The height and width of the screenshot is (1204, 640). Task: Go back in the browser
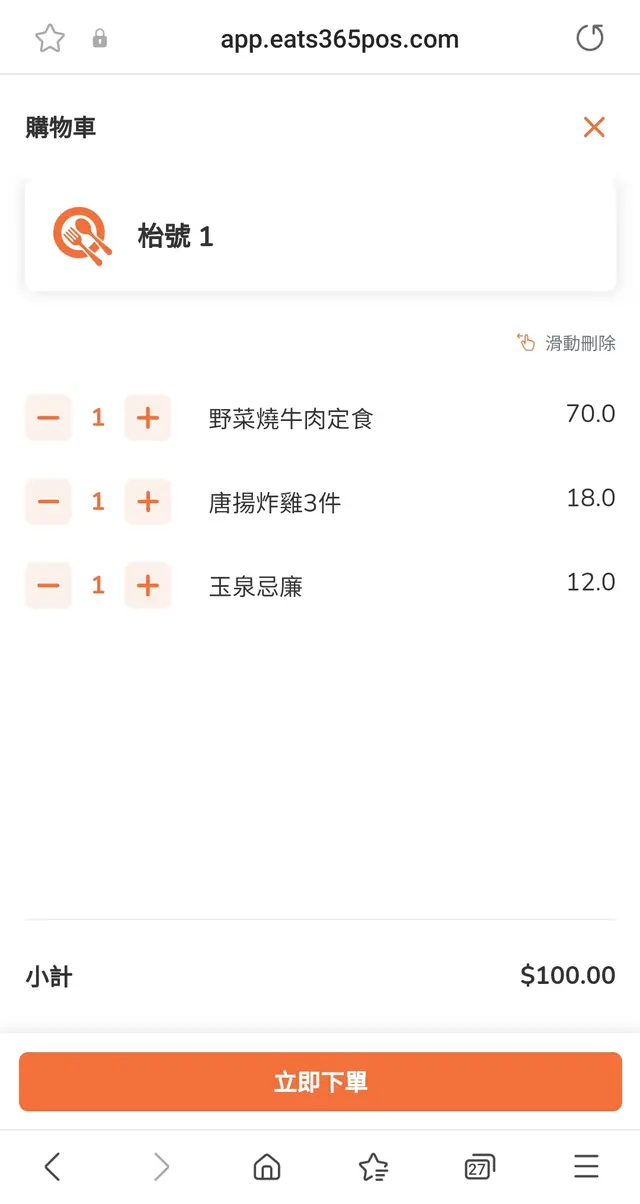point(53,1166)
